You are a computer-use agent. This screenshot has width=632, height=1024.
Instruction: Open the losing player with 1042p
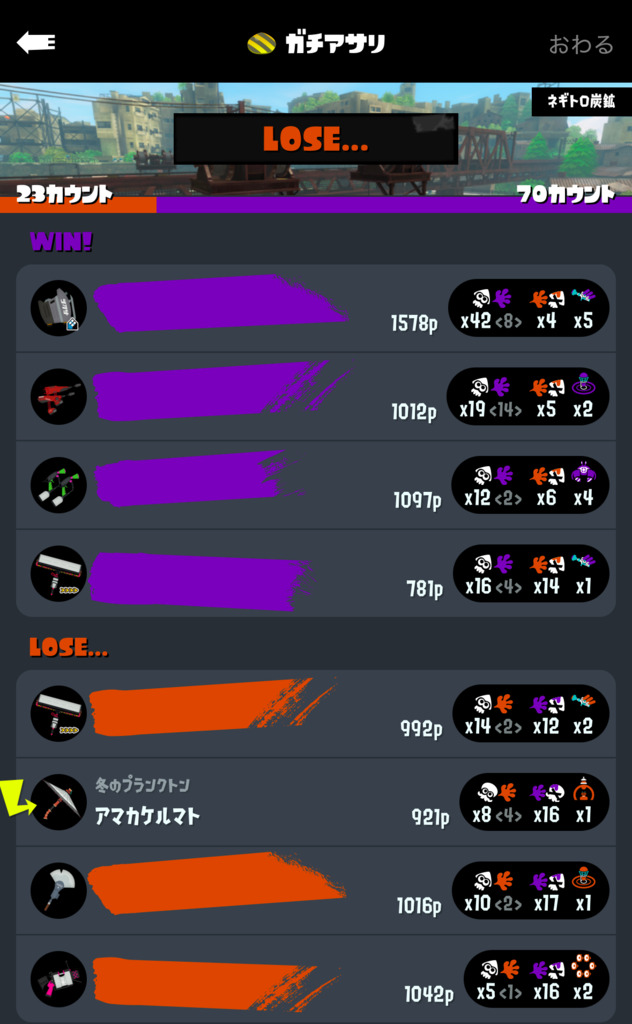coord(315,978)
